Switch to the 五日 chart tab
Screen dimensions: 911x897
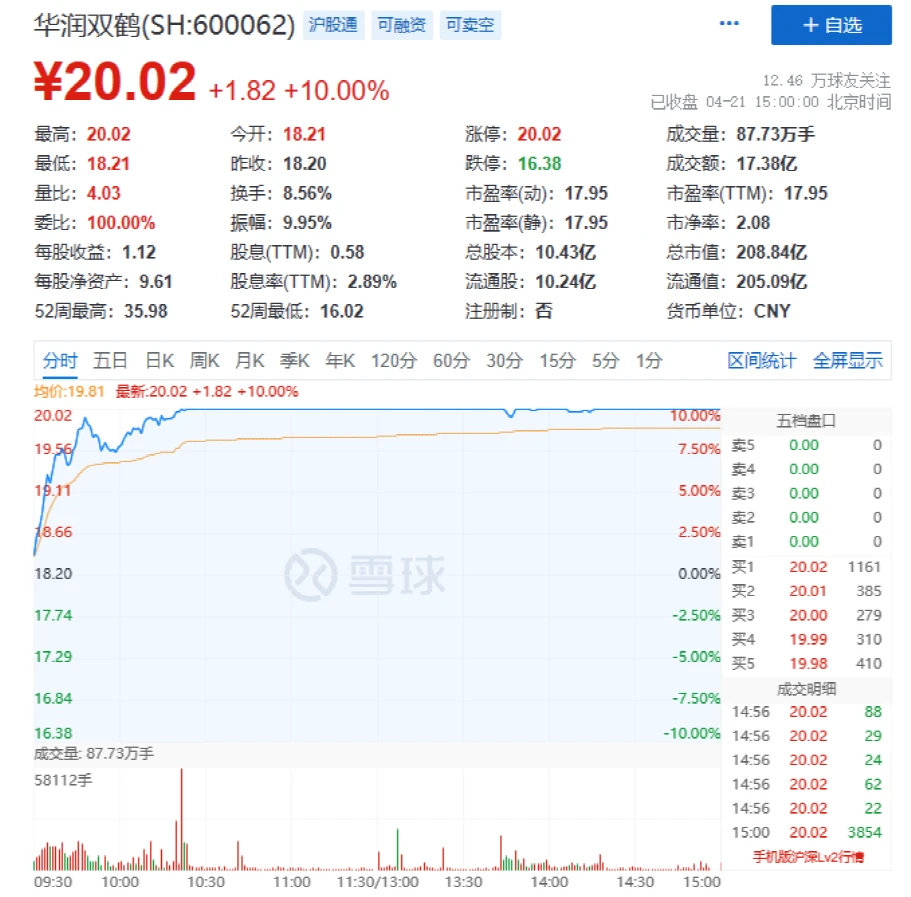point(110,361)
